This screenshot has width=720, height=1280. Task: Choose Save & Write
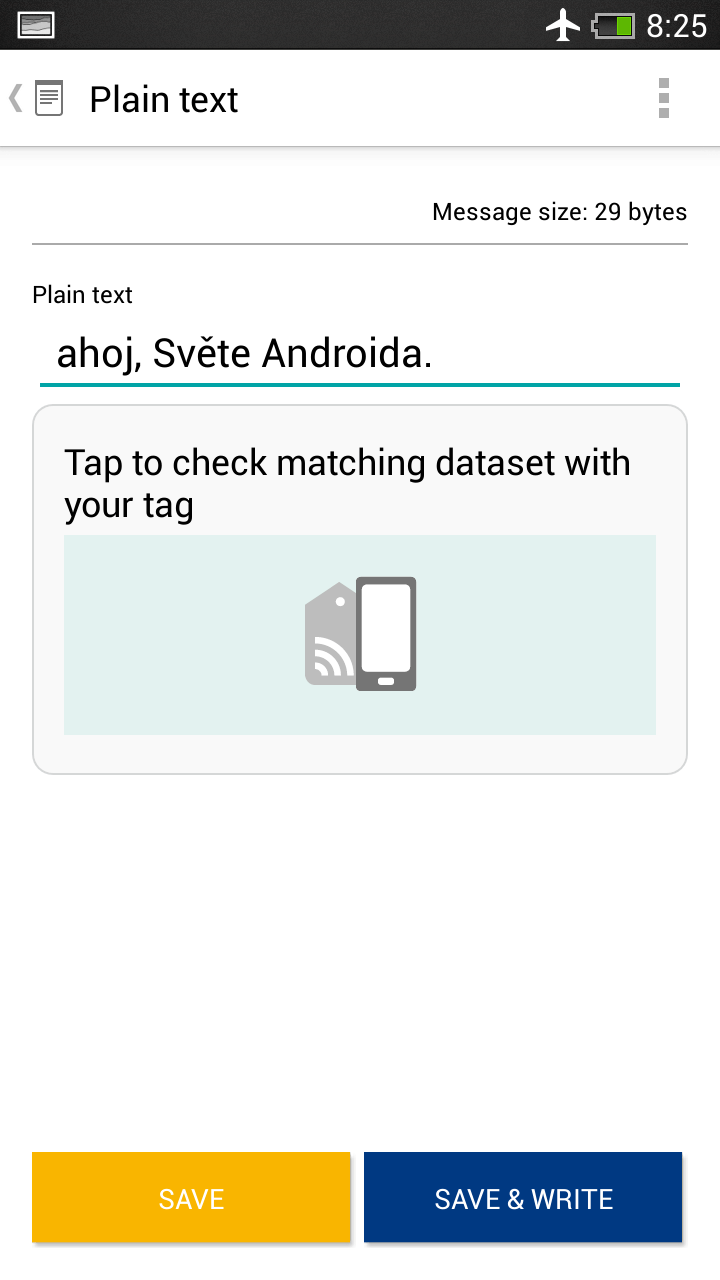pyautogui.click(x=523, y=1198)
